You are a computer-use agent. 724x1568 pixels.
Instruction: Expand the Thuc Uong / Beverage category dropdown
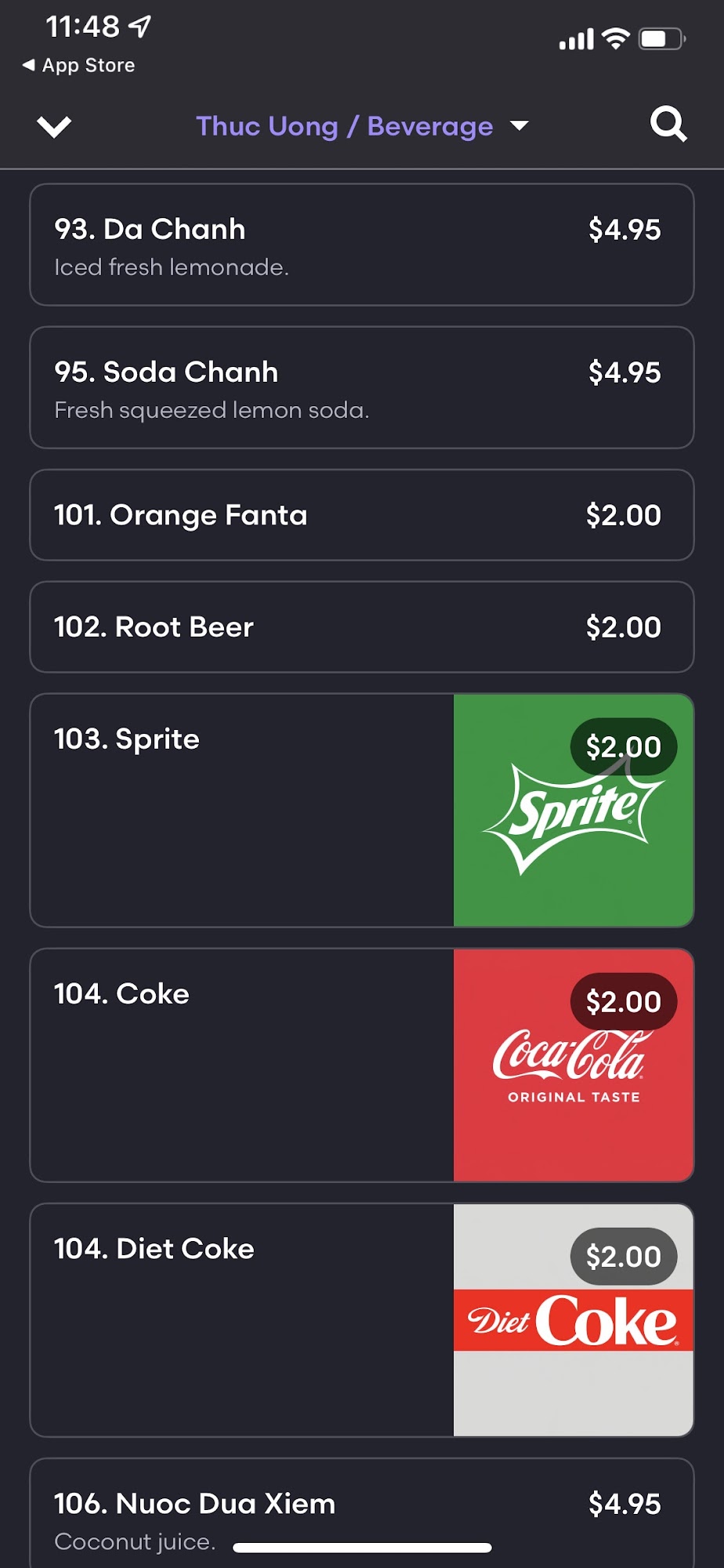(x=362, y=126)
